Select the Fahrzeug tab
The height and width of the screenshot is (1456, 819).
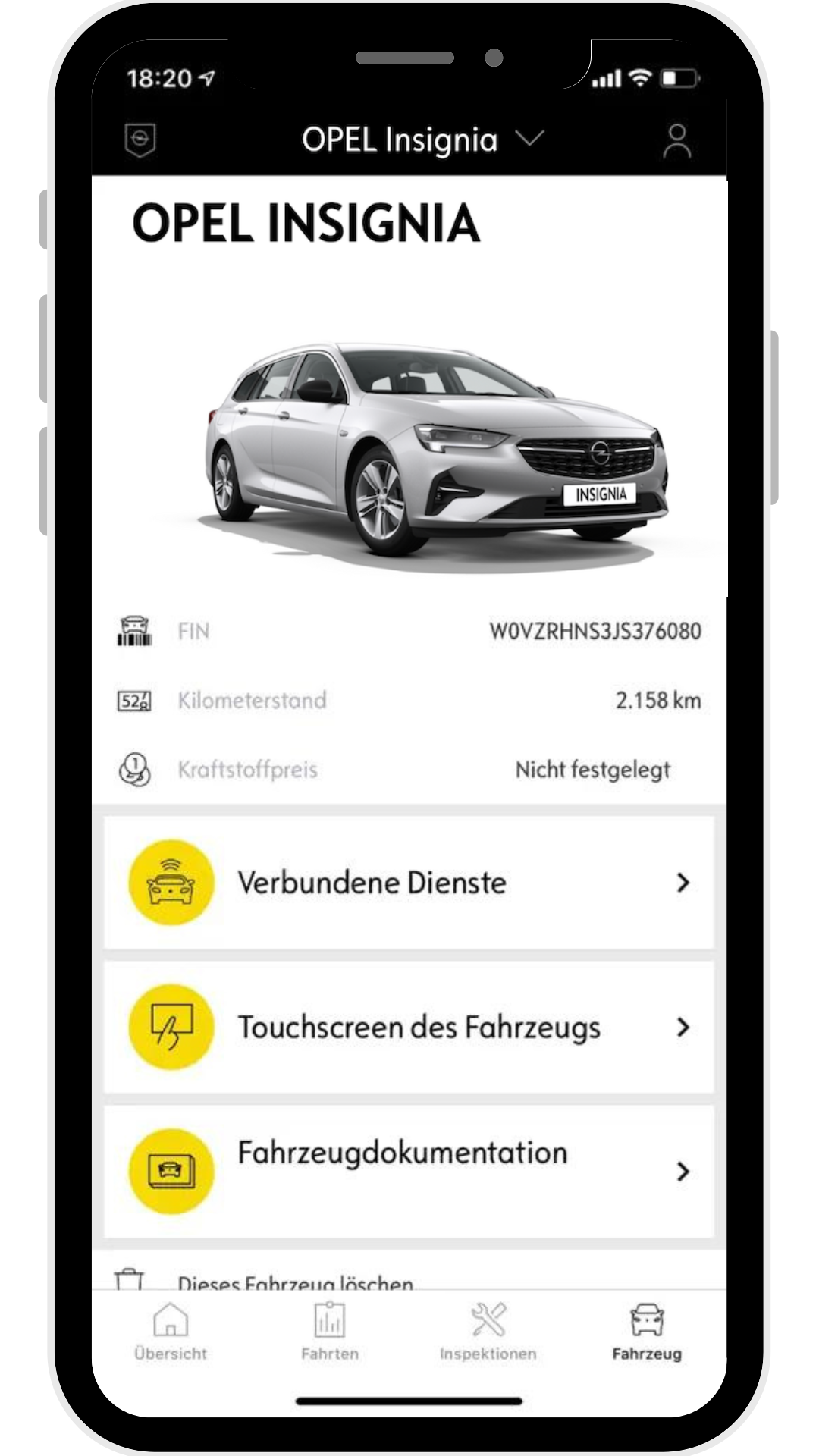pyautogui.click(x=647, y=1332)
